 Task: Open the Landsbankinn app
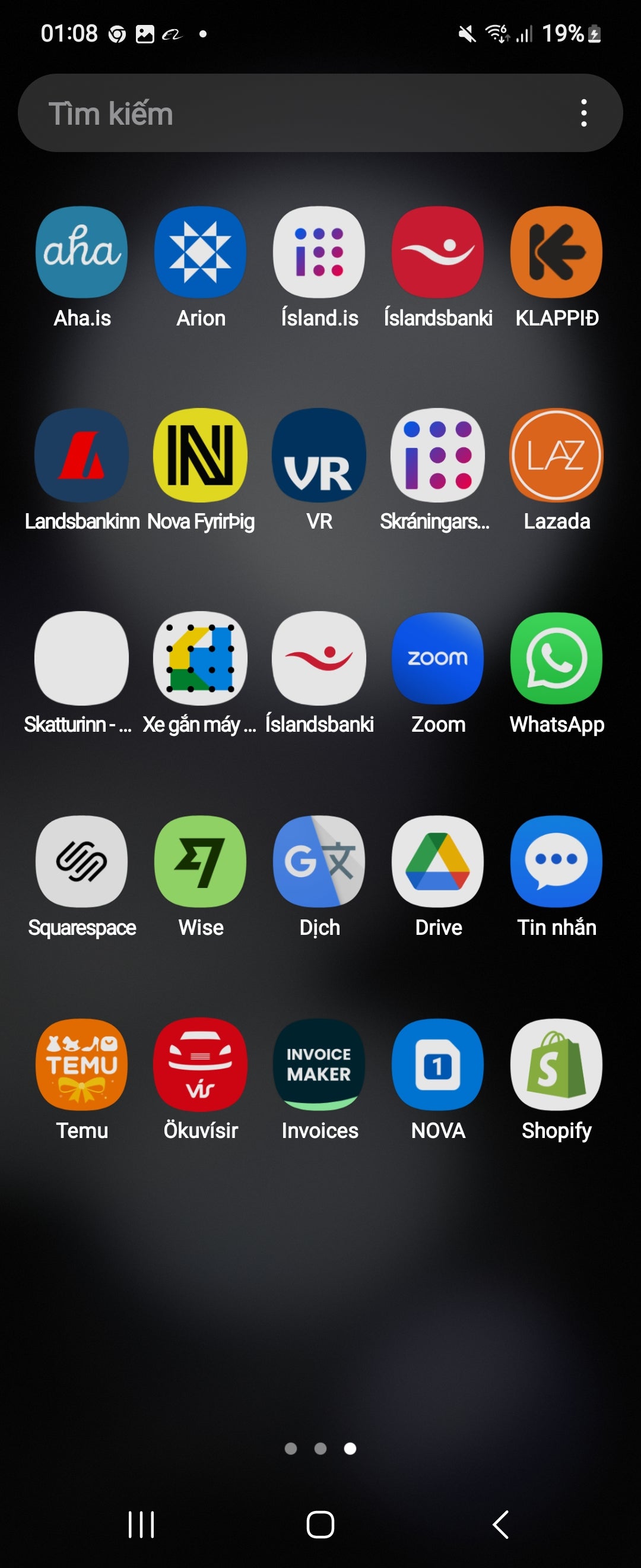click(81, 456)
